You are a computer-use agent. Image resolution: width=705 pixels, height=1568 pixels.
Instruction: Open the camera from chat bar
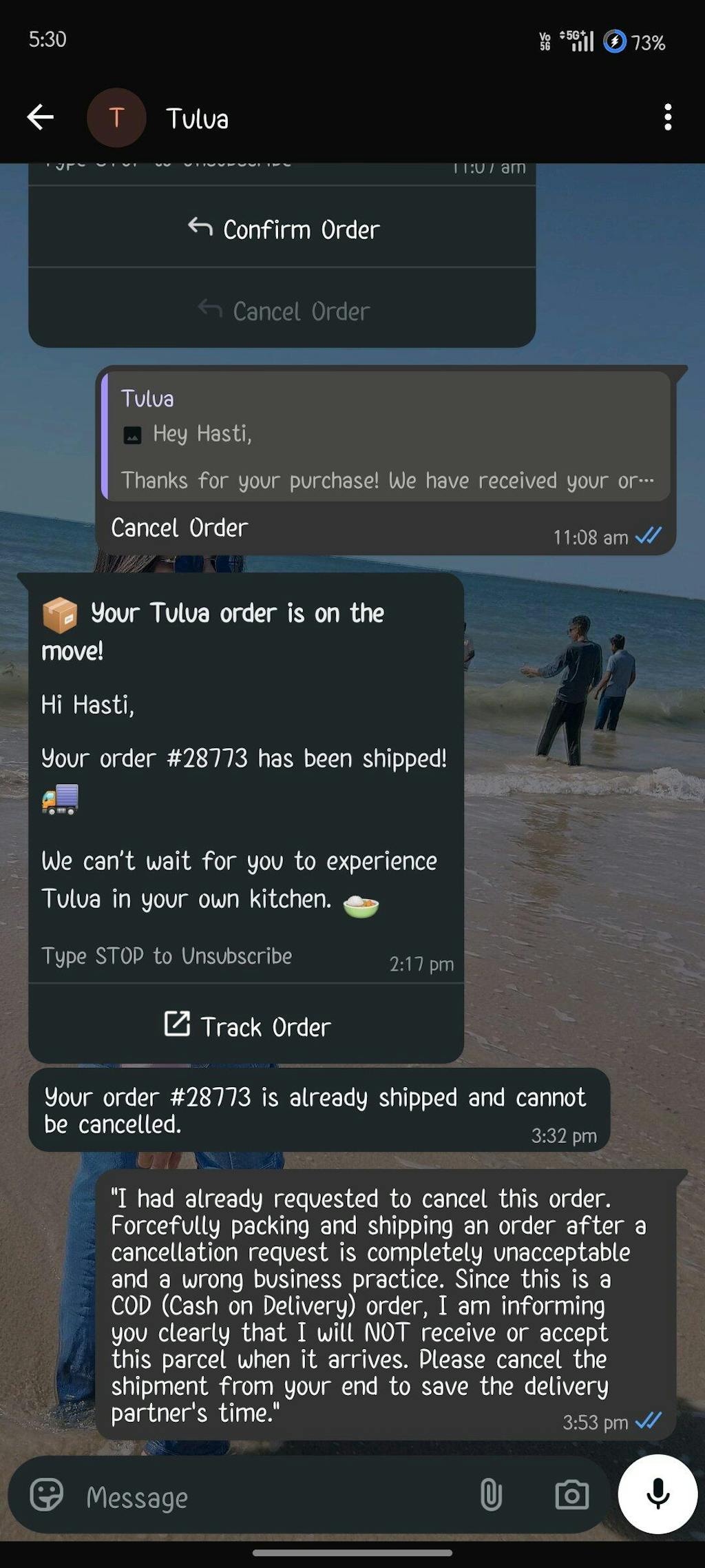(x=571, y=1496)
